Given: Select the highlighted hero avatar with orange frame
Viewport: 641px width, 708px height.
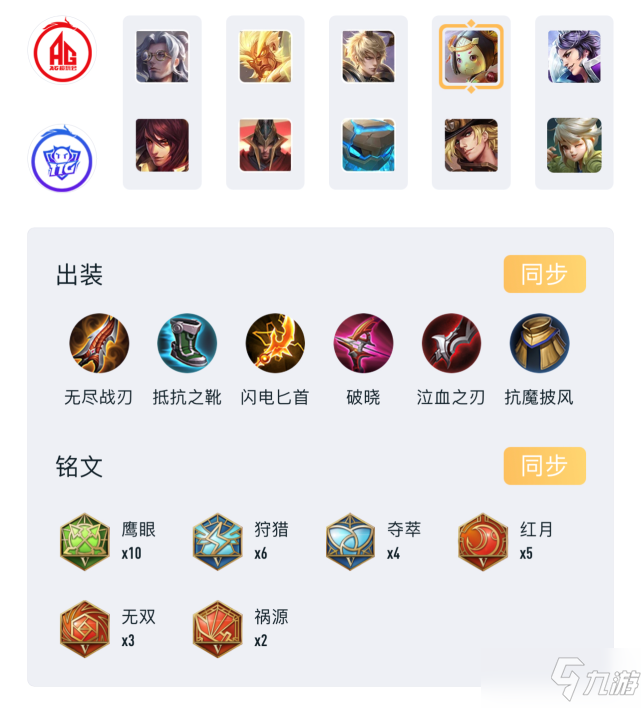Looking at the screenshot, I should tap(470, 56).
